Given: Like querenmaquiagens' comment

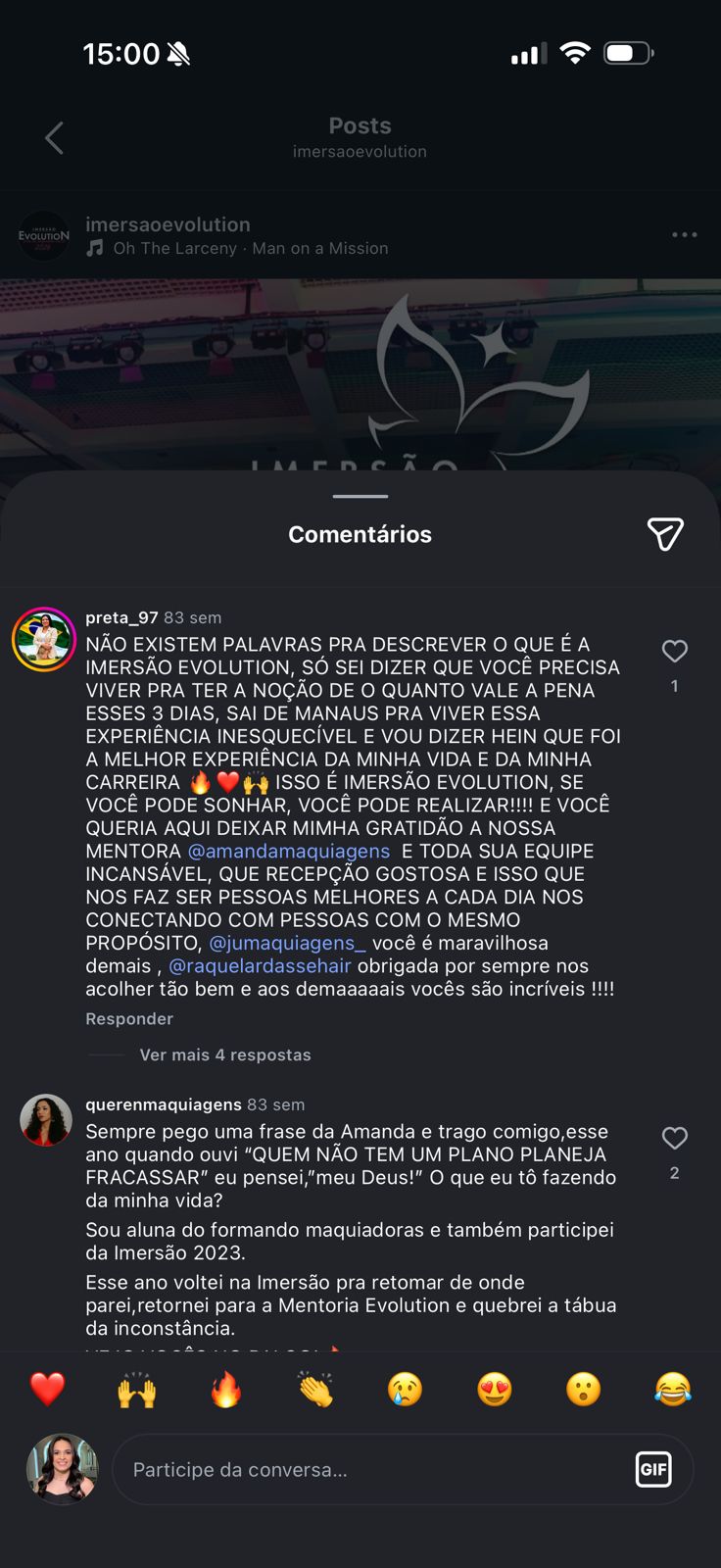Looking at the screenshot, I should [x=675, y=1138].
